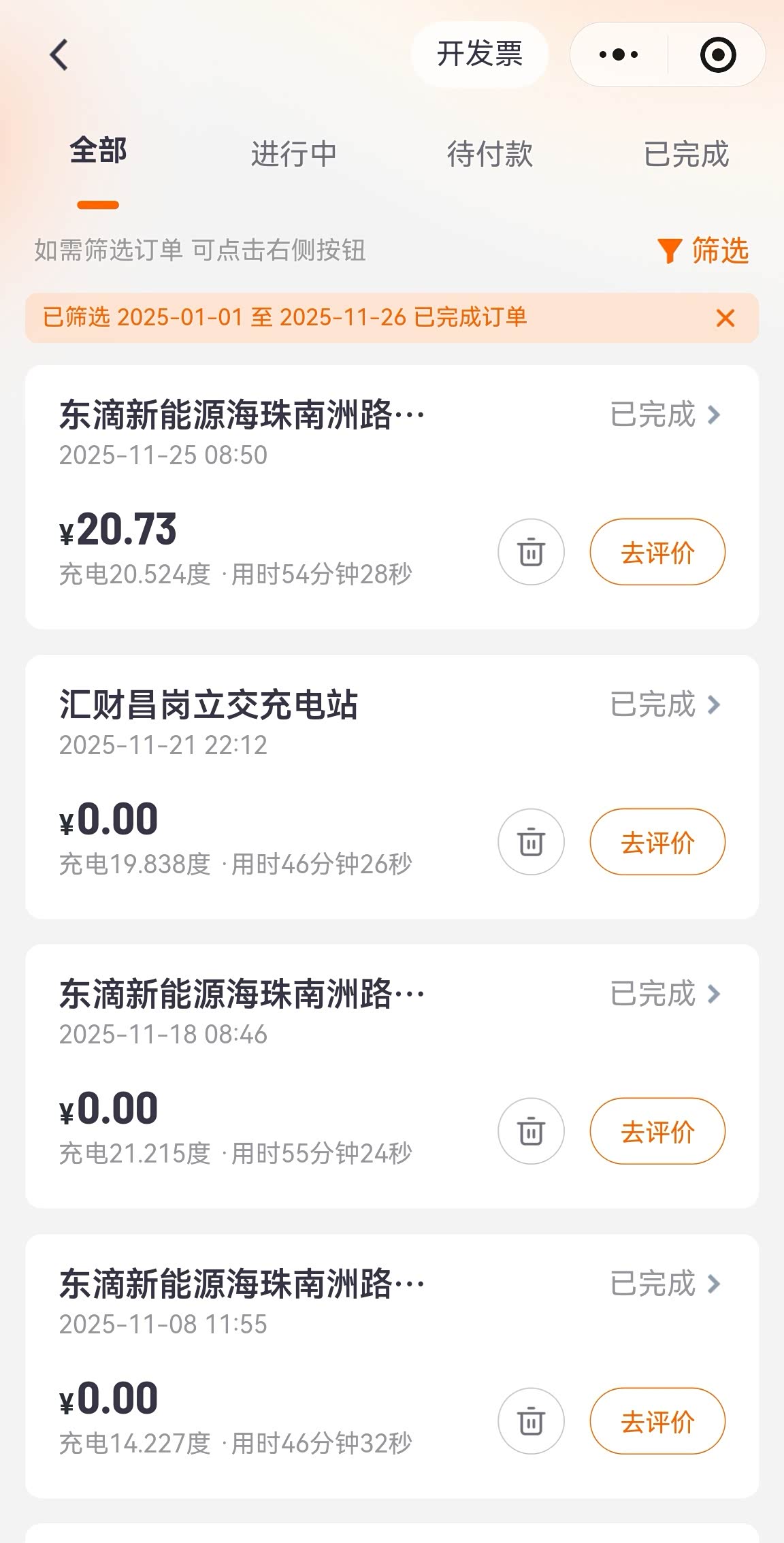This screenshot has height=1543, width=784.
Task: Rate the 2025-11-25 order via 去评价
Action: coord(657,552)
